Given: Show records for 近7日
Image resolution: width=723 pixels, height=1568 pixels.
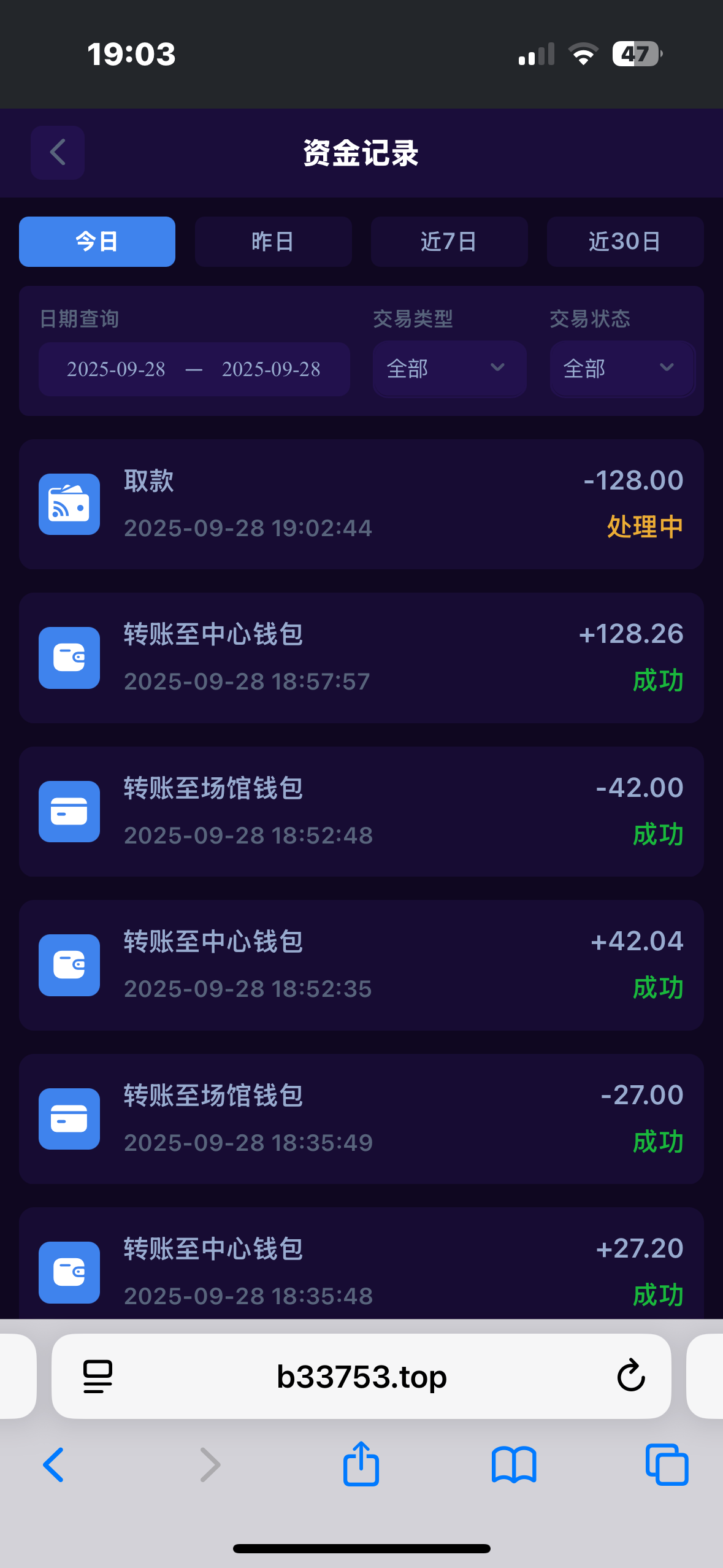Looking at the screenshot, I should (449, 242).
